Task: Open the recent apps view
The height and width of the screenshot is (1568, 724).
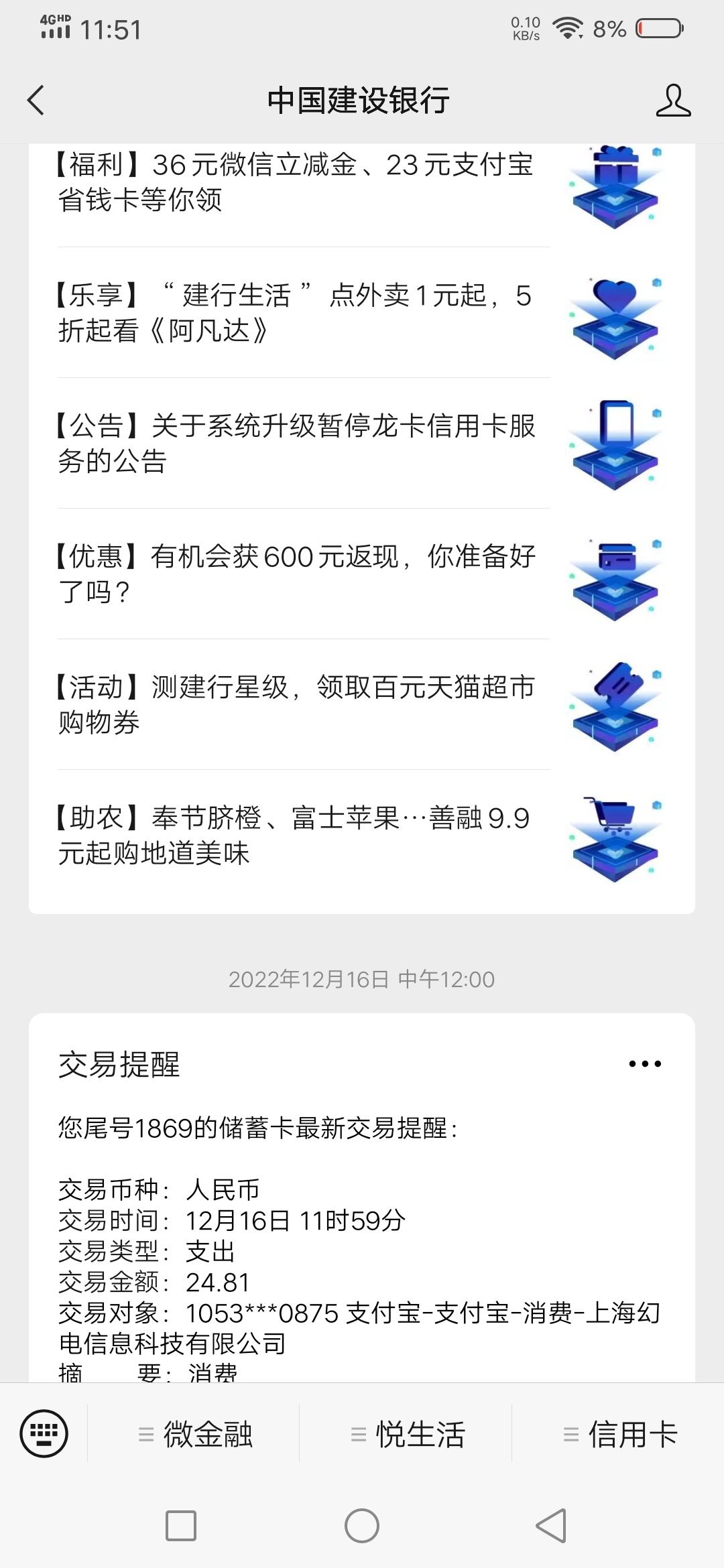Action: pos(181,1526)
